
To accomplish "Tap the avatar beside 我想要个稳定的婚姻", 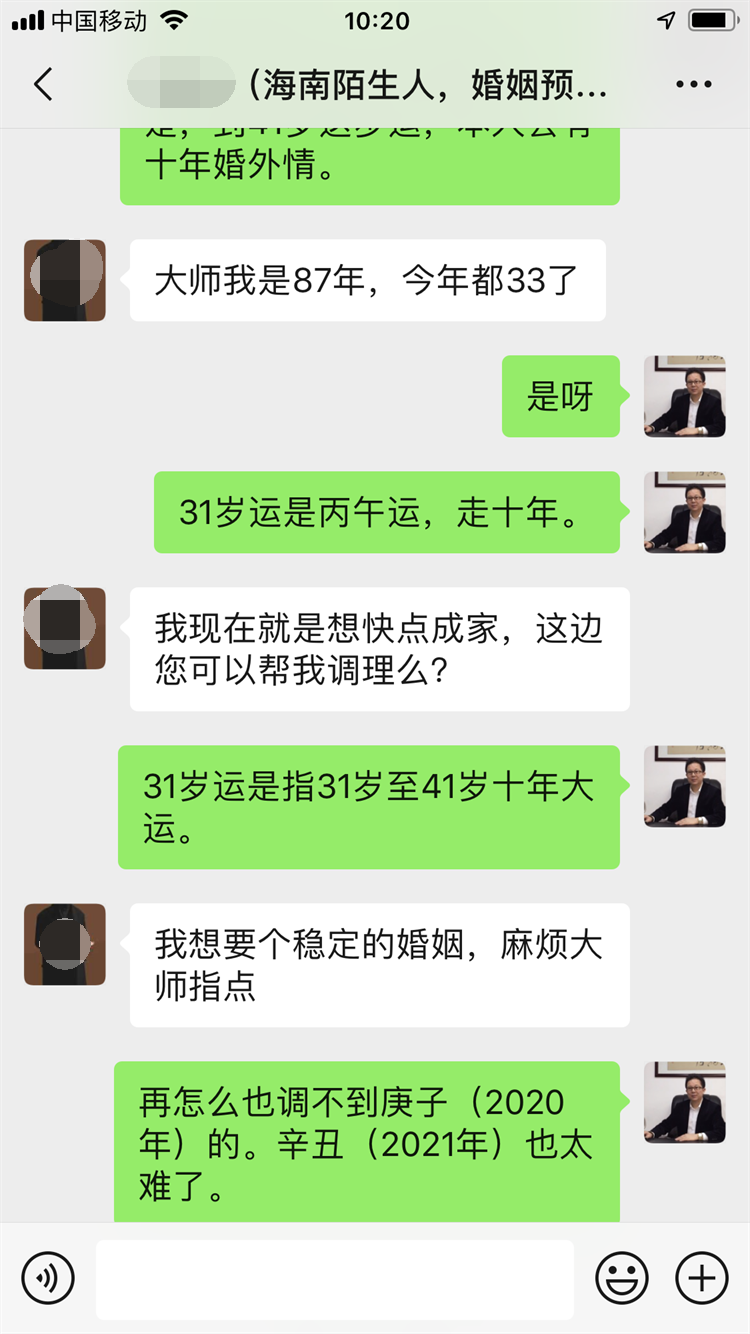I will pyautogui.click(x=65, y=945).
